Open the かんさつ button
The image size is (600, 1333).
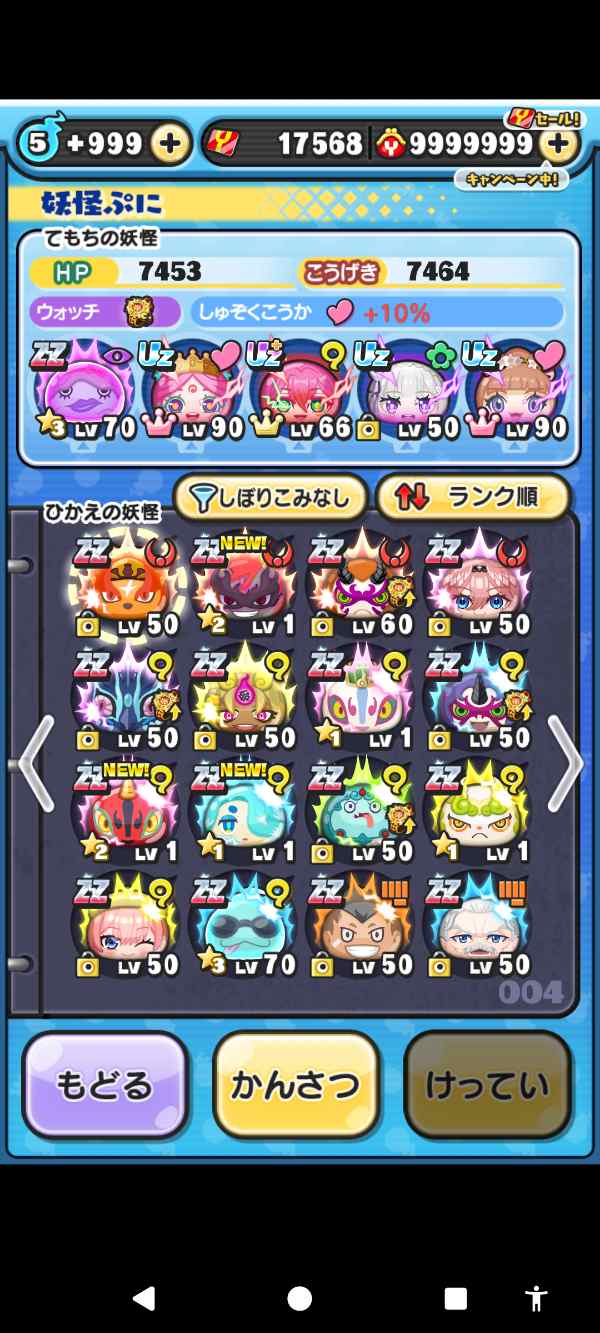[x=296, y=1085]
